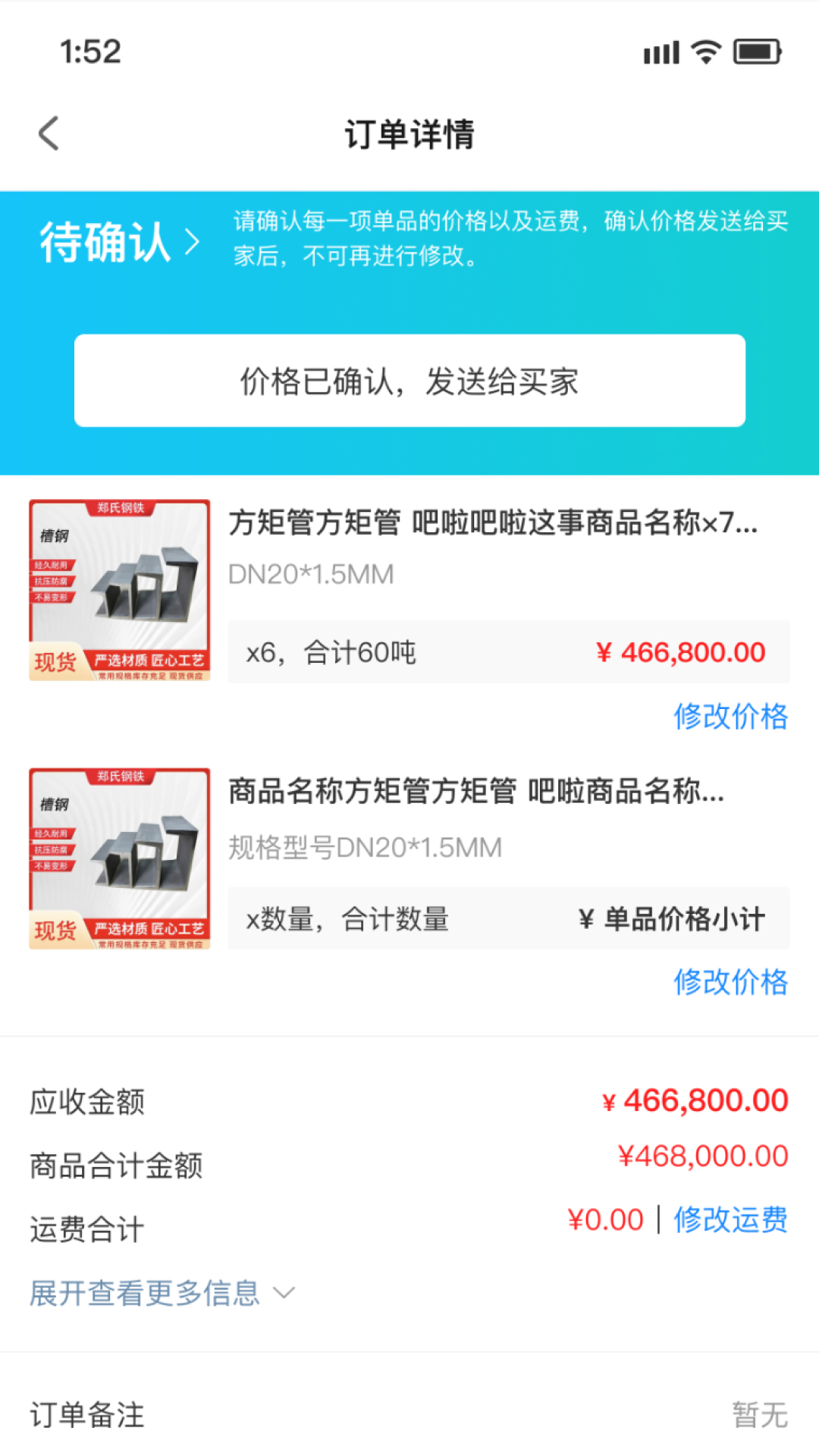Tap the chevron beside the status banner text
The width and height of the screenshot is (819, 1456).
click(192, 243)
